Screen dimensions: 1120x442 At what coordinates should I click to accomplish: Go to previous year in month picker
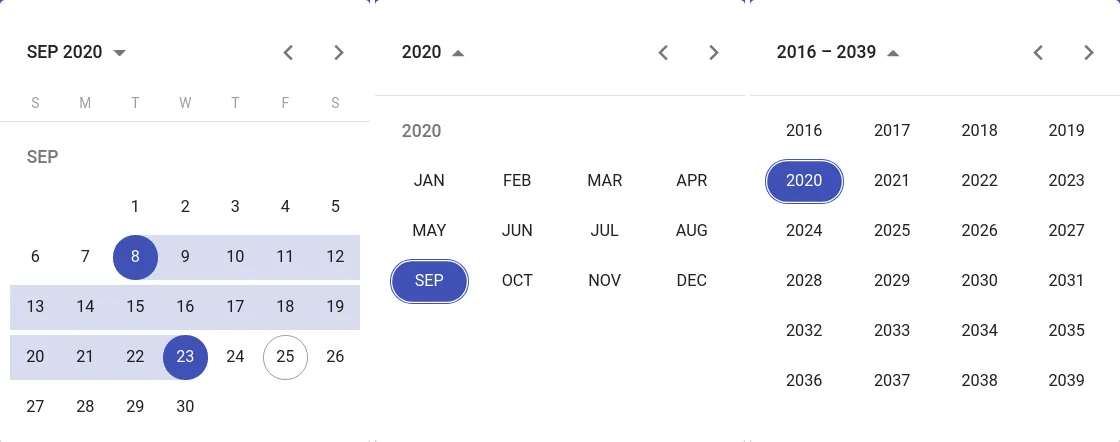click(663, 52)
